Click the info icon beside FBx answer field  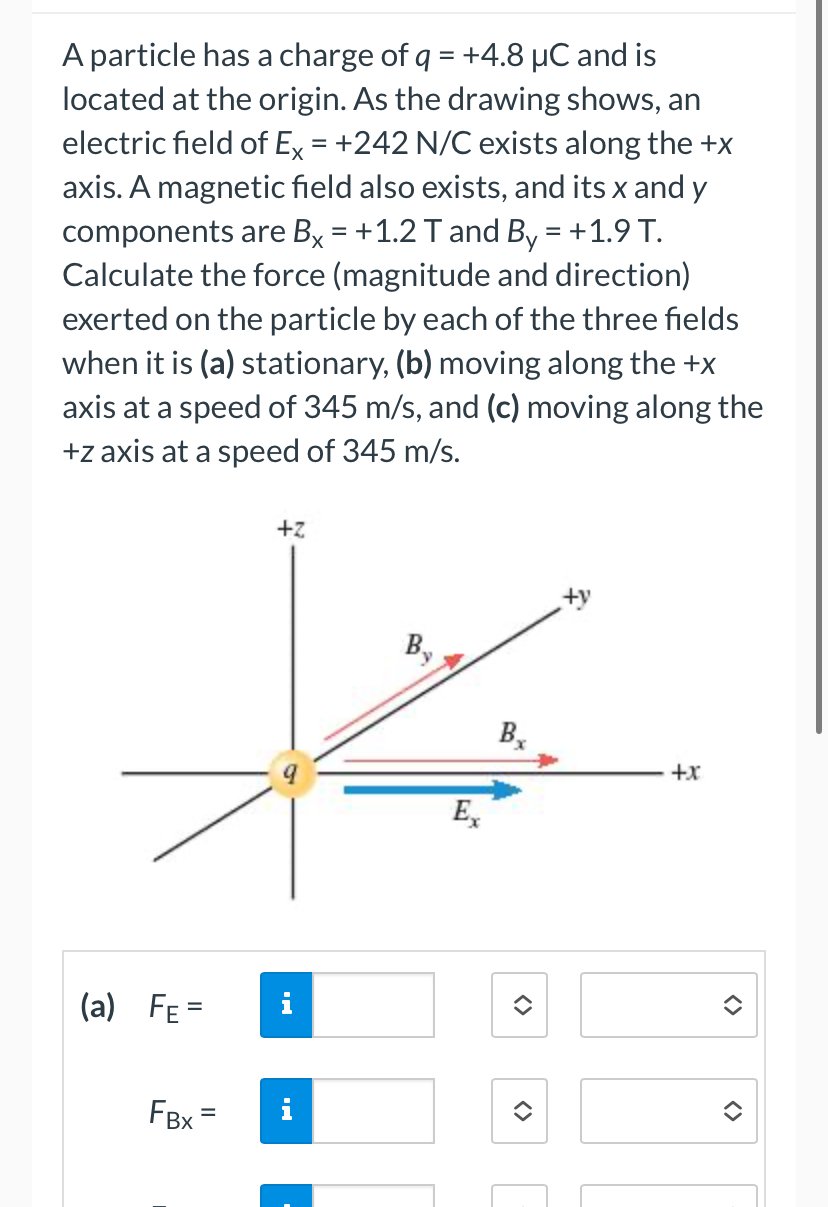coord(286,1110)
